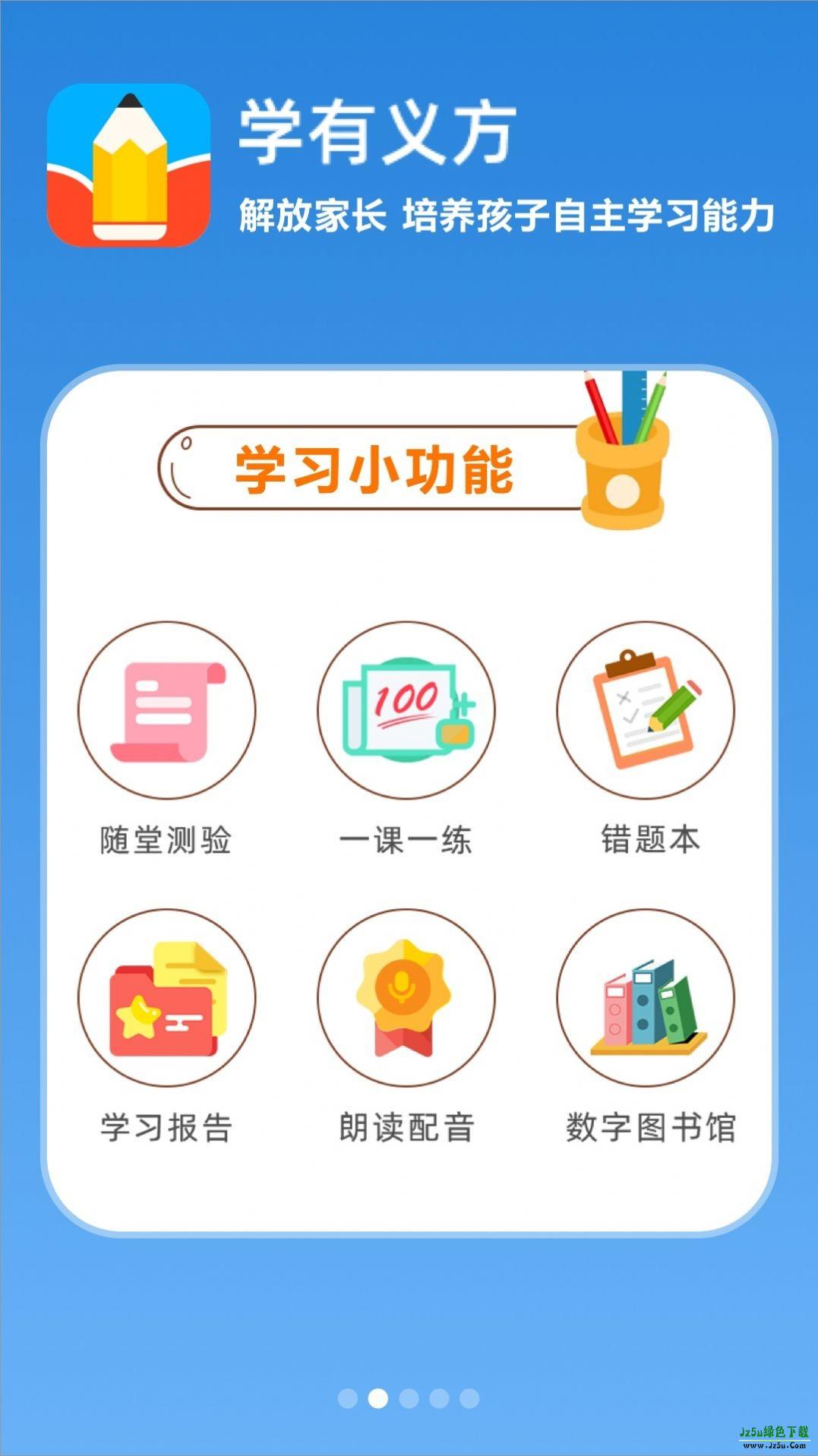This screenshot has width=818, height=1456.
Task: Select the highlighted second page dot
Action: pyautogui.click(x=377, y=1398)
